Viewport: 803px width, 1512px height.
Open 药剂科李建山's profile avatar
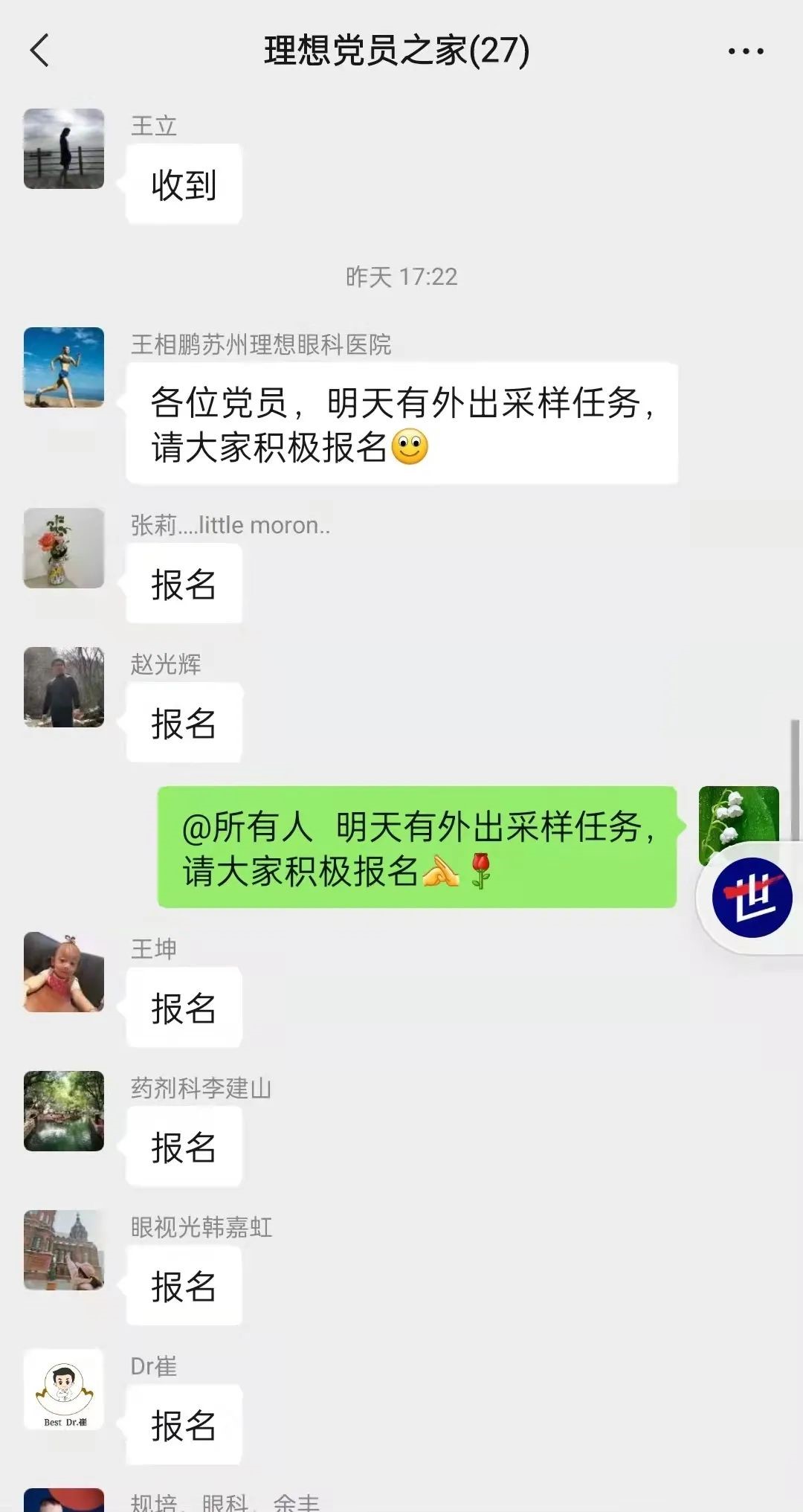pos(64,1111)
